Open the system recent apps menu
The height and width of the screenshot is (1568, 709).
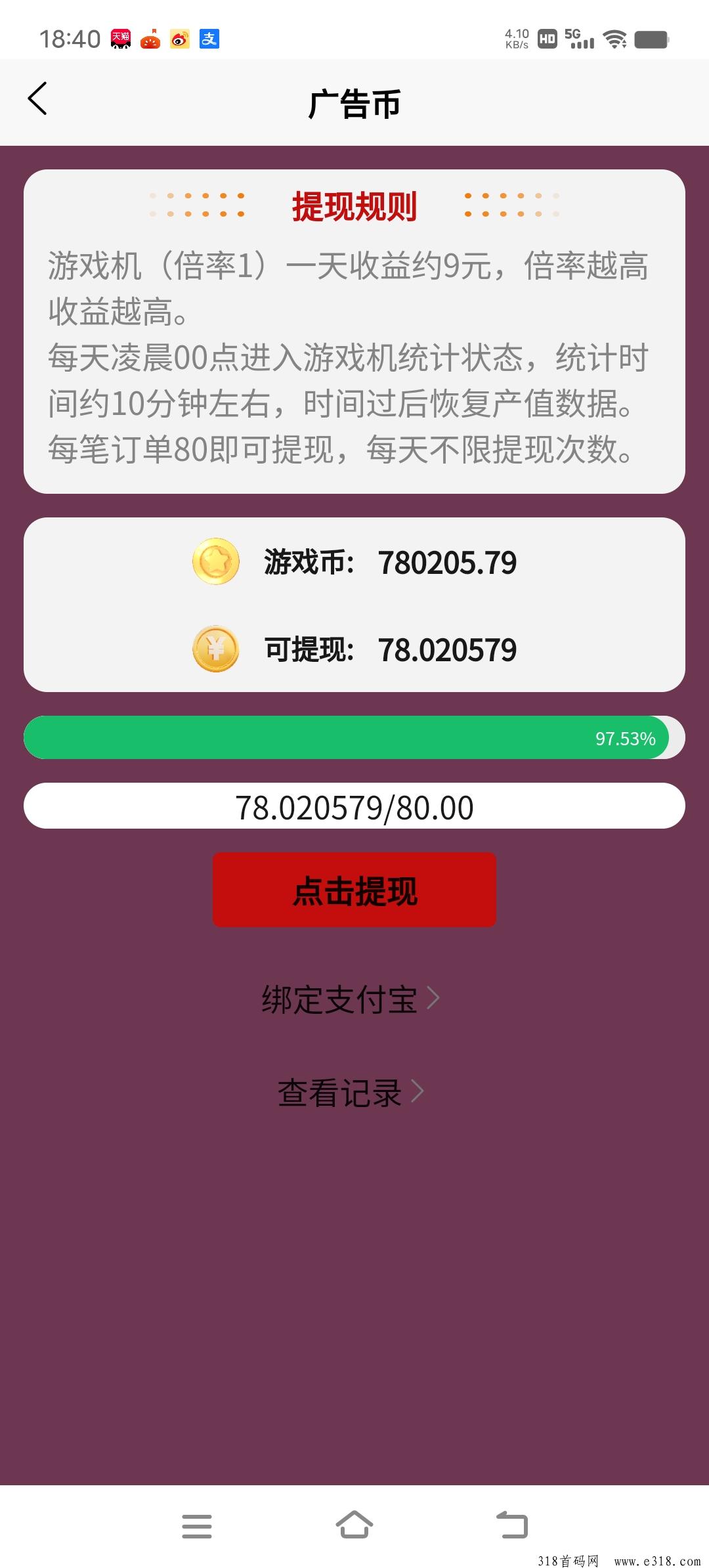(x=197, y=1526)
